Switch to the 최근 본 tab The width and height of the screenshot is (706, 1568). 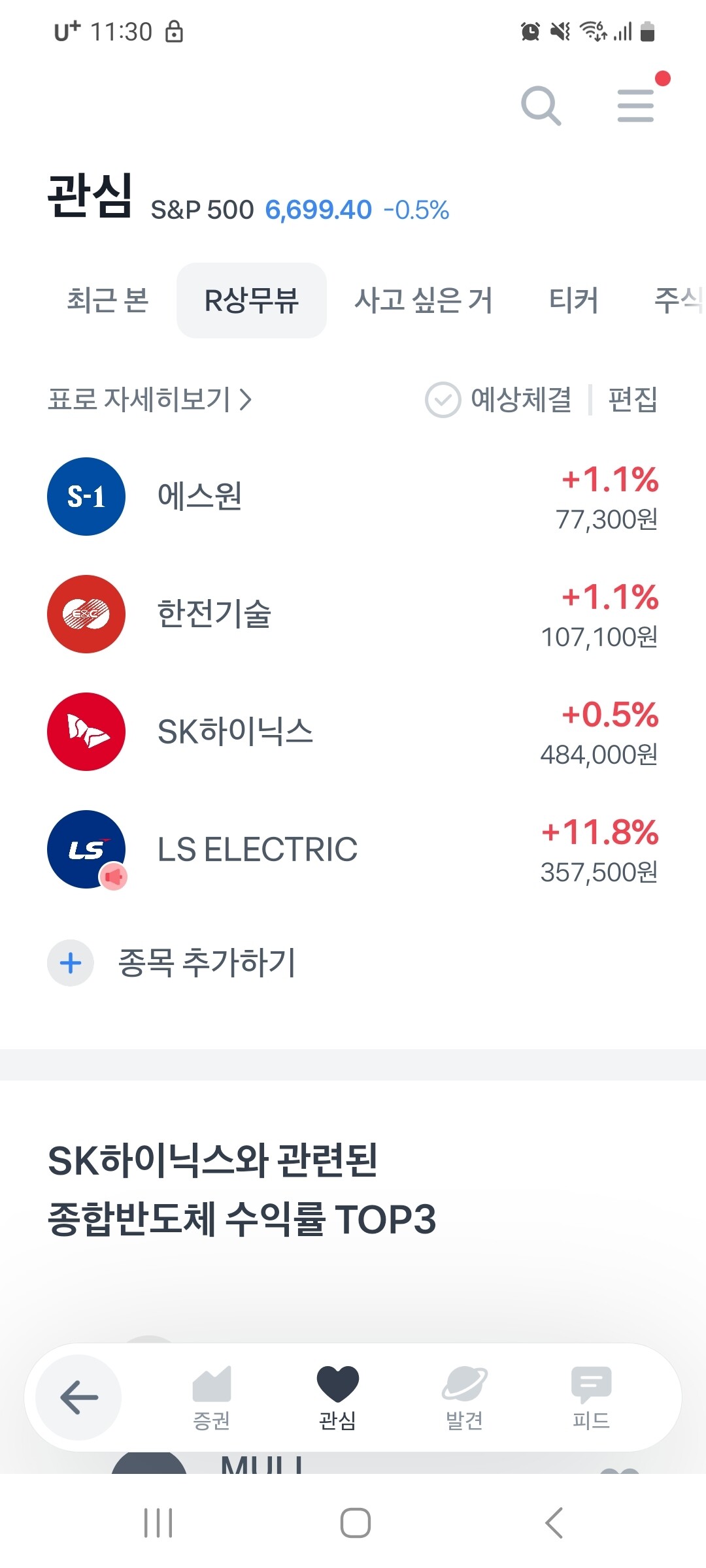click(108, 301)
